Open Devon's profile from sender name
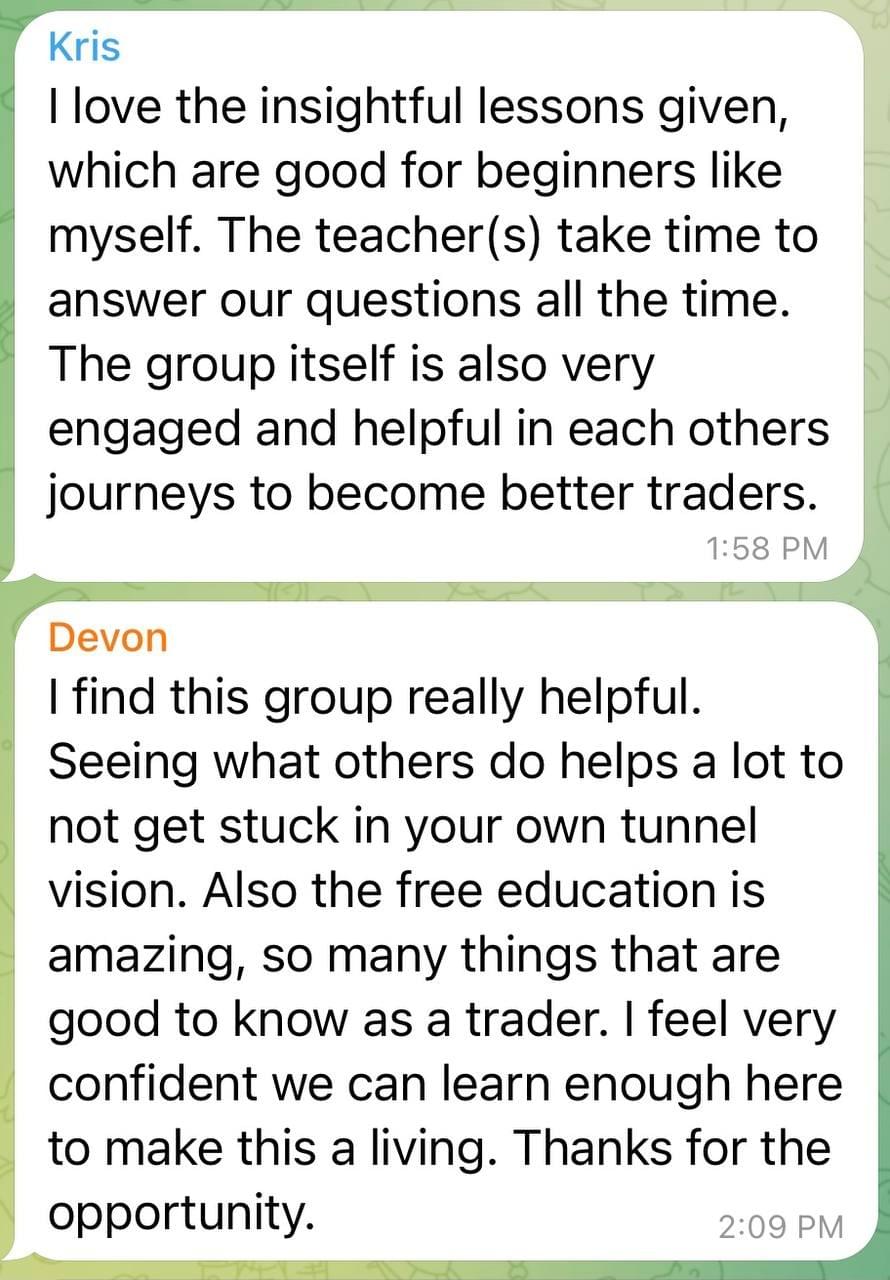Viewport: 890px width, 1280px height. pyautogui.click(x=107, y=638)
